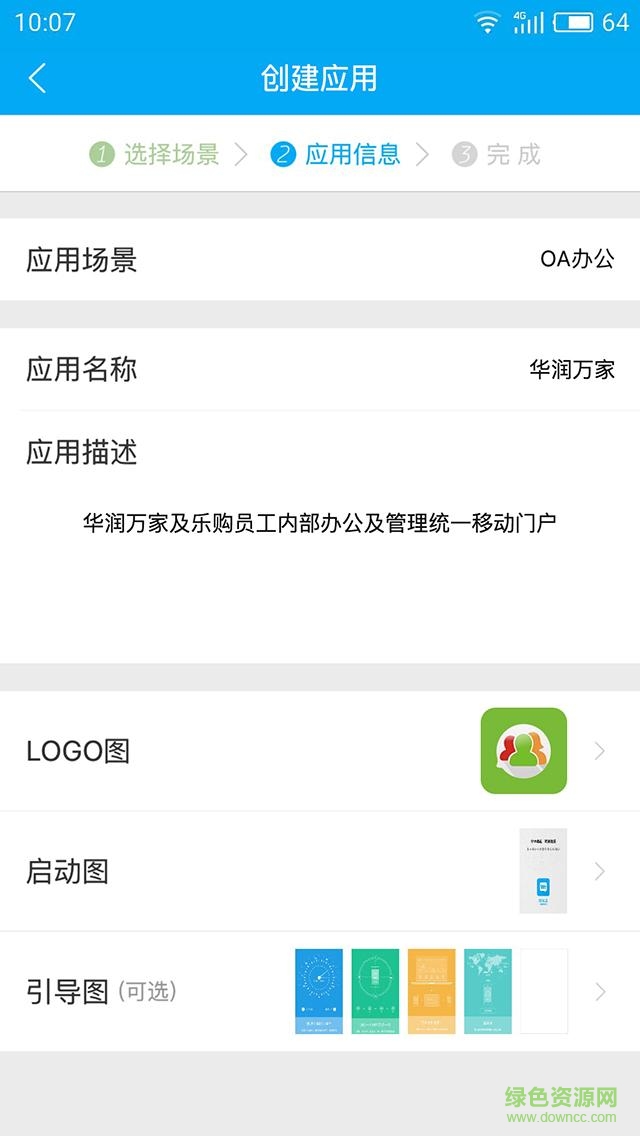This screenshot has height=1136, width=640.
Task: Open the LOGO图 row
Action: click(320, 751)
